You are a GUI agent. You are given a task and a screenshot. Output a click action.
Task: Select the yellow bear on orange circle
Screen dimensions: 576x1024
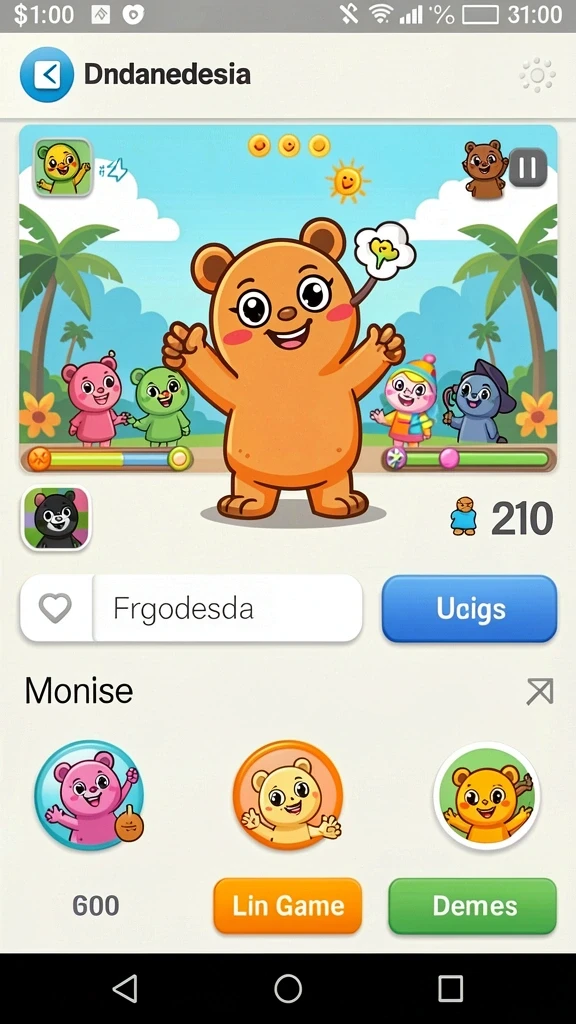pos(288,795)
